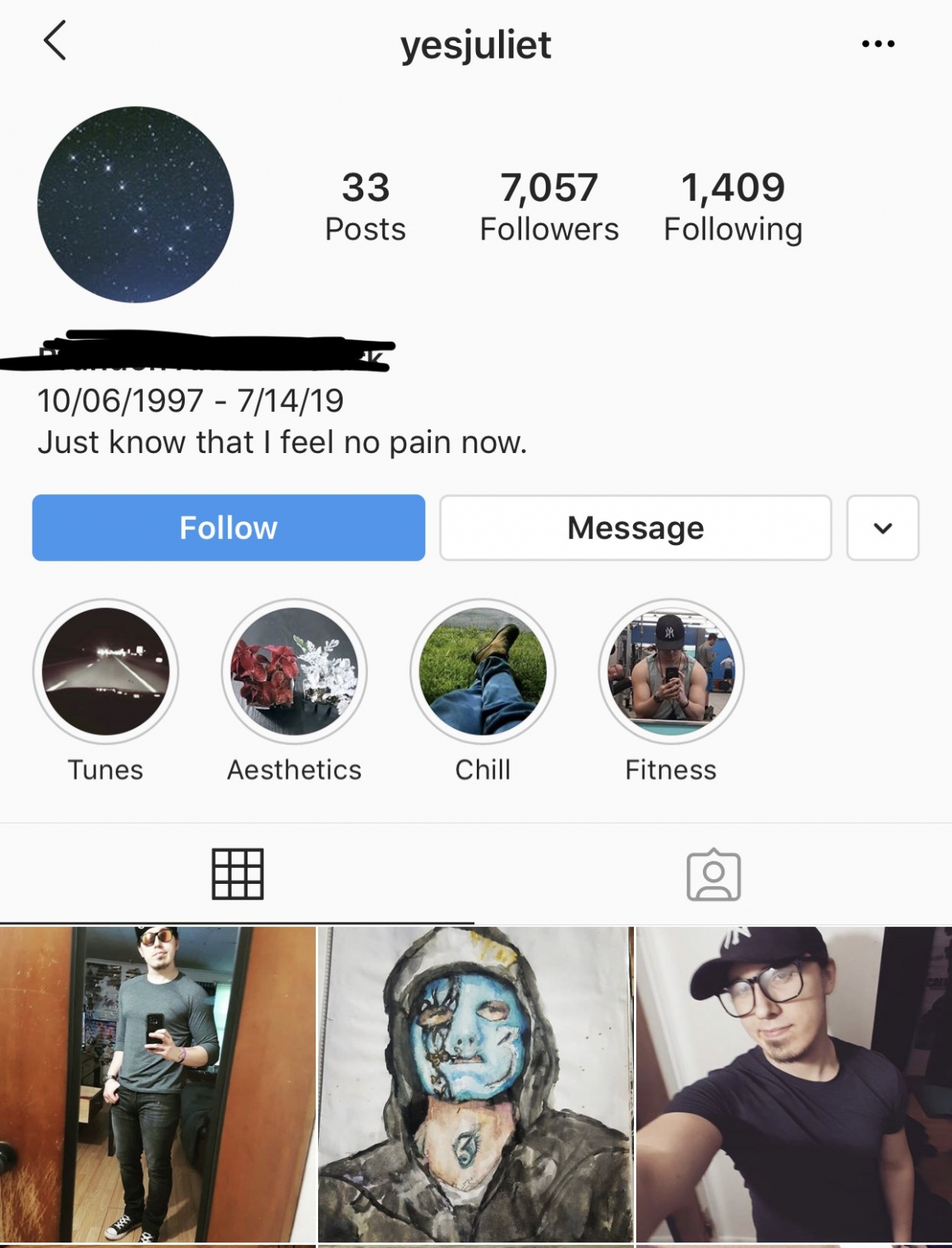Open the blue mask painting post
Viewport: 952px width, 1248px height.
(x=476, y=1084)
